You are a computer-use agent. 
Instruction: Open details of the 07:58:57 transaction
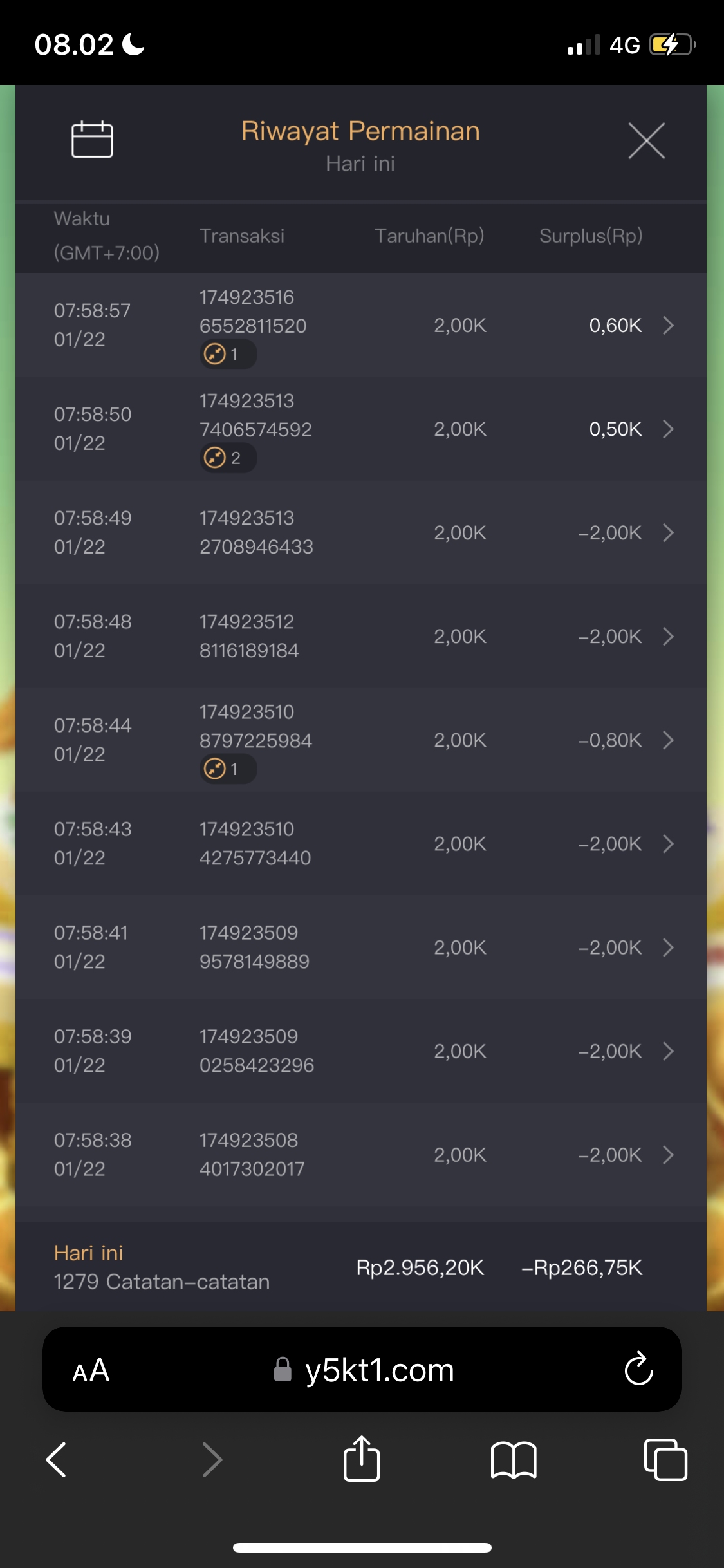668,326
